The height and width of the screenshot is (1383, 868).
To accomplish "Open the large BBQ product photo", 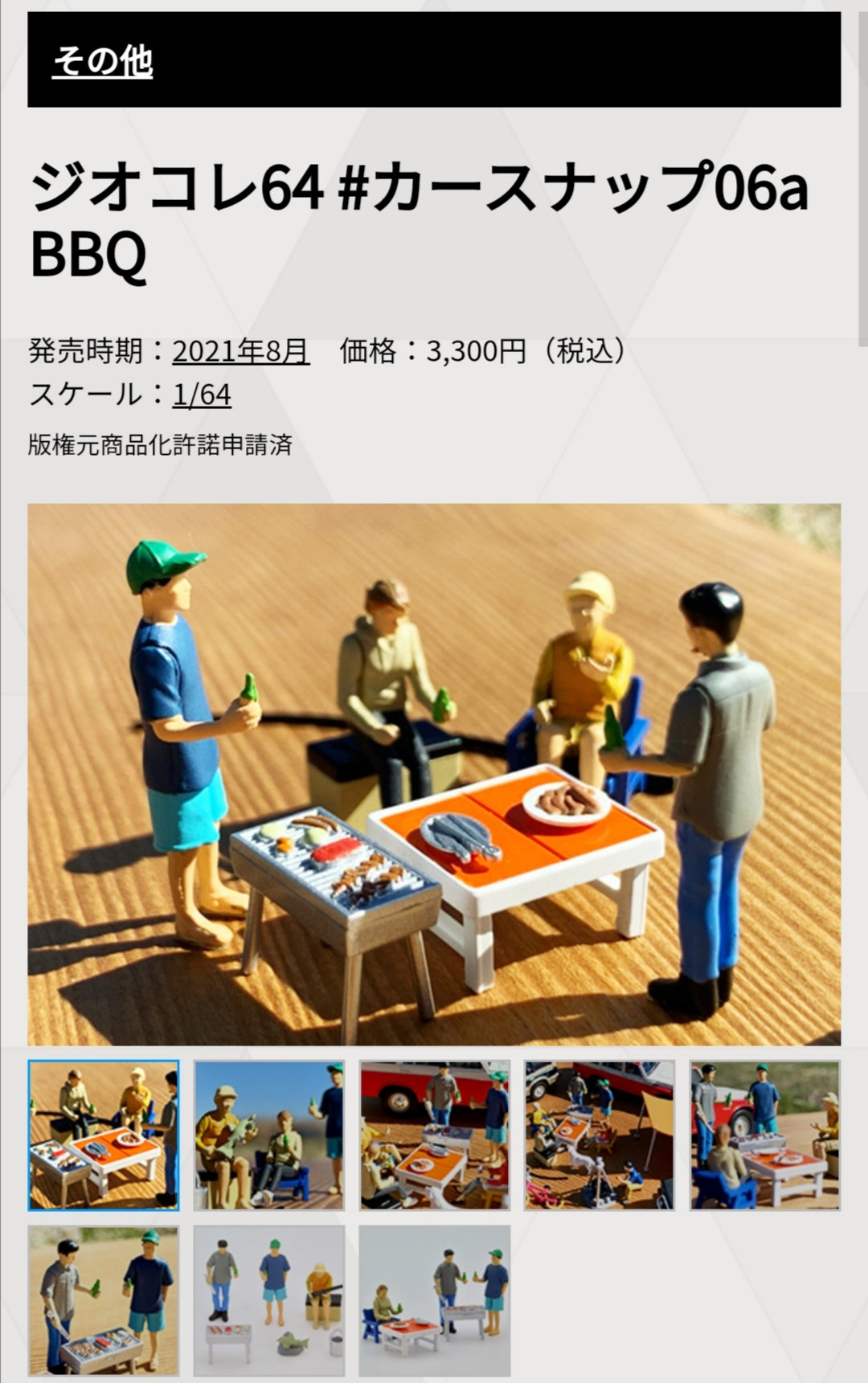I will coord(434,774).
